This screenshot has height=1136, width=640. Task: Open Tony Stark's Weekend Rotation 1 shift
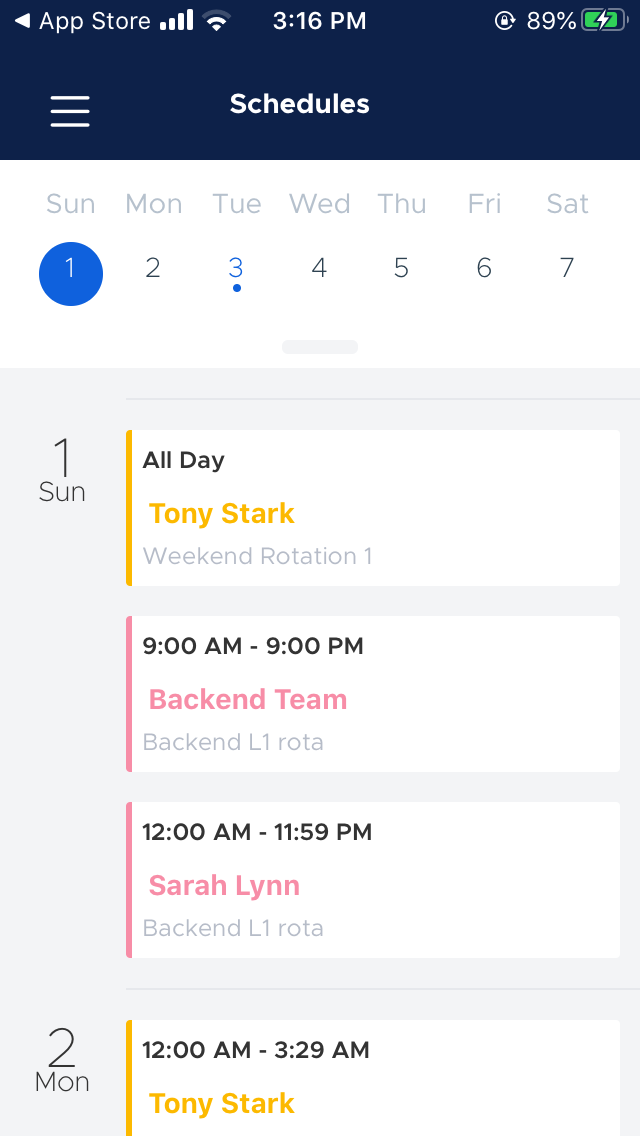click(x=374, y=508)
